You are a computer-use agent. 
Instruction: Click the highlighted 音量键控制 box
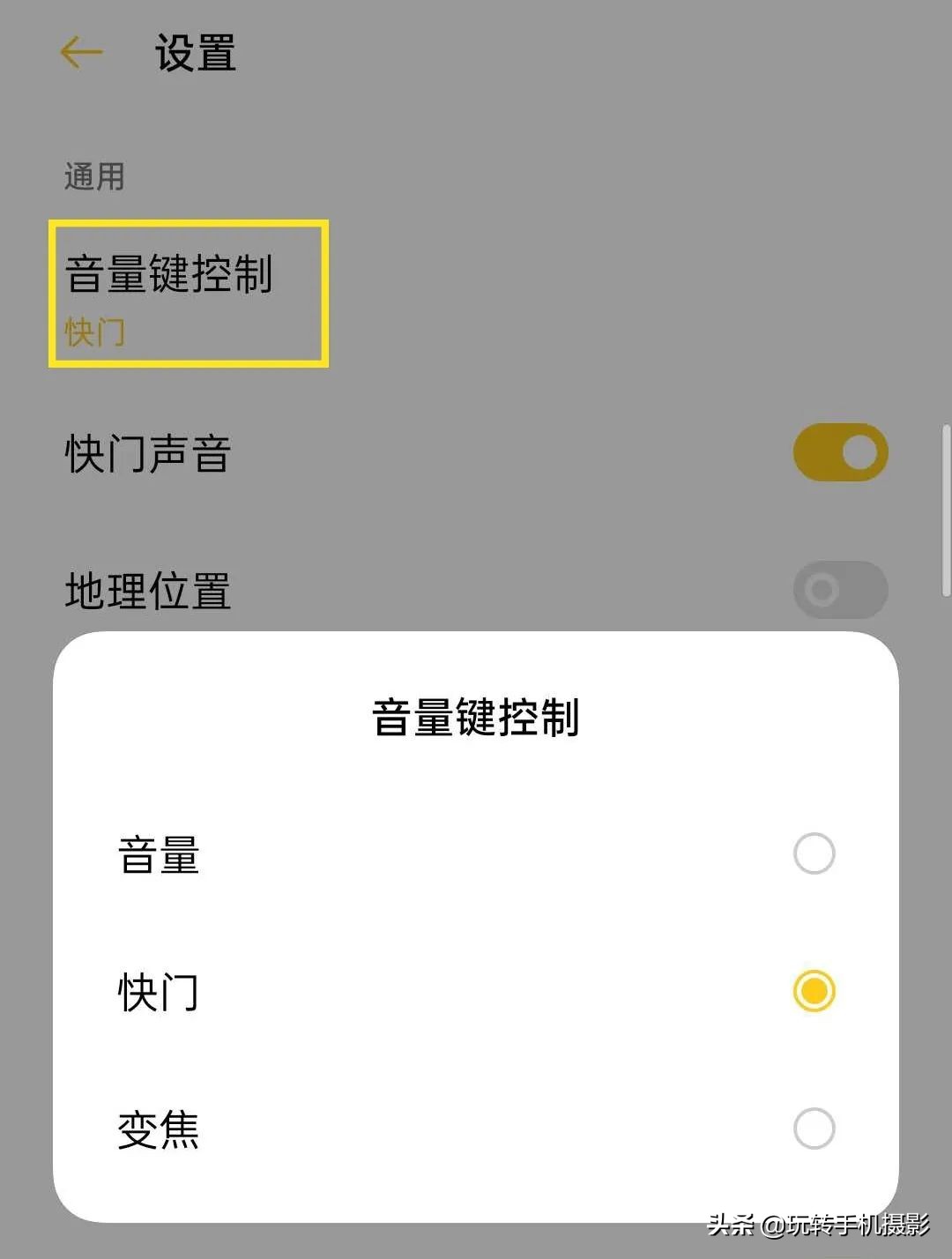click(x=188, y=291)
